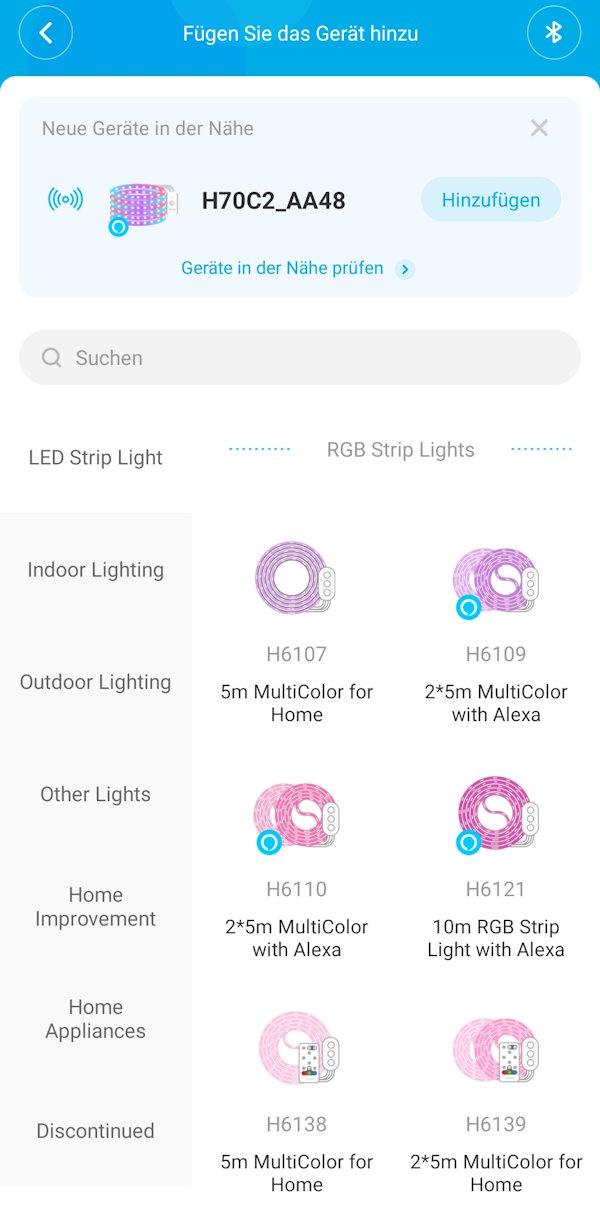Viewport: 600px width, 1228px height.
Task: Choose the H6109 strip with Alexa
Action: click(495, 630)
